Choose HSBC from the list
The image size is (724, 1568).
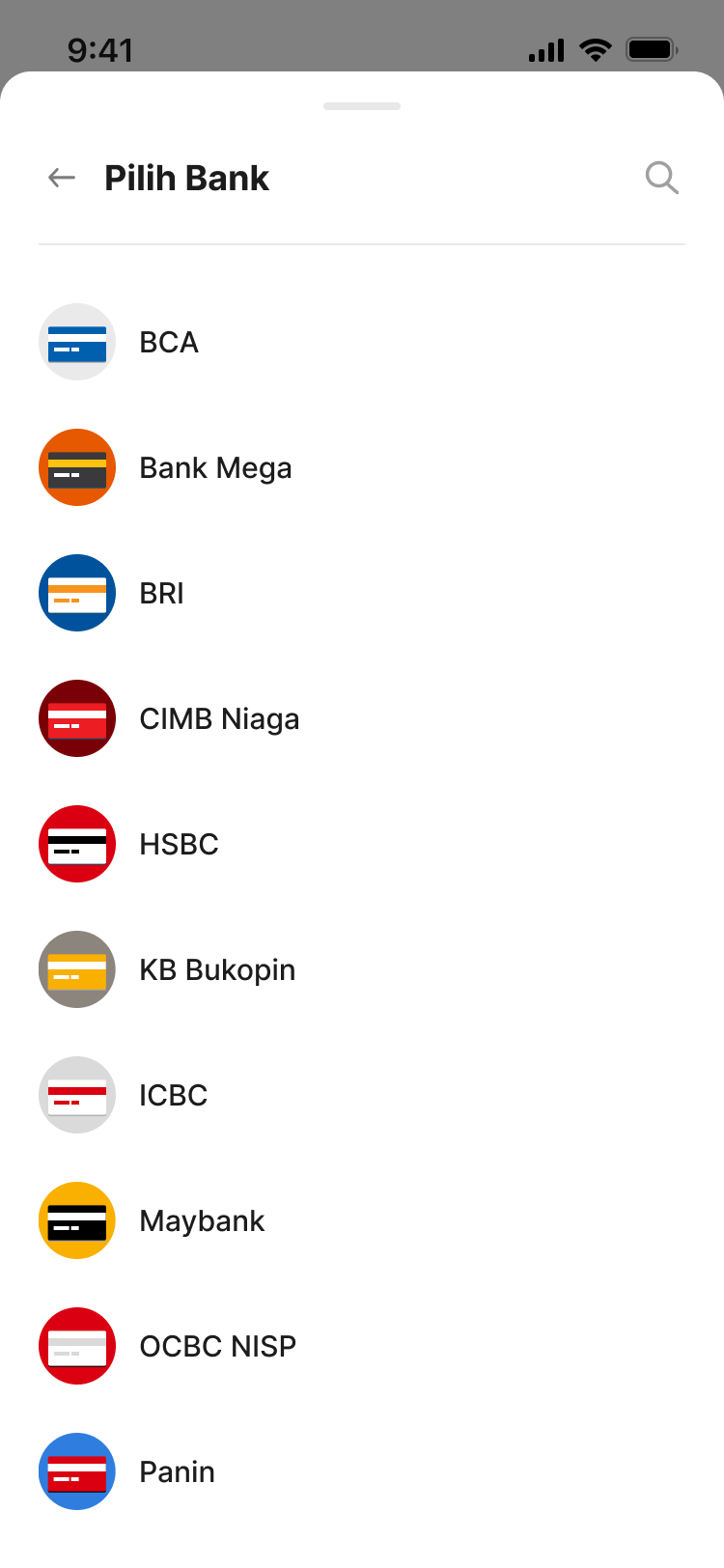[x=179, y=844]
